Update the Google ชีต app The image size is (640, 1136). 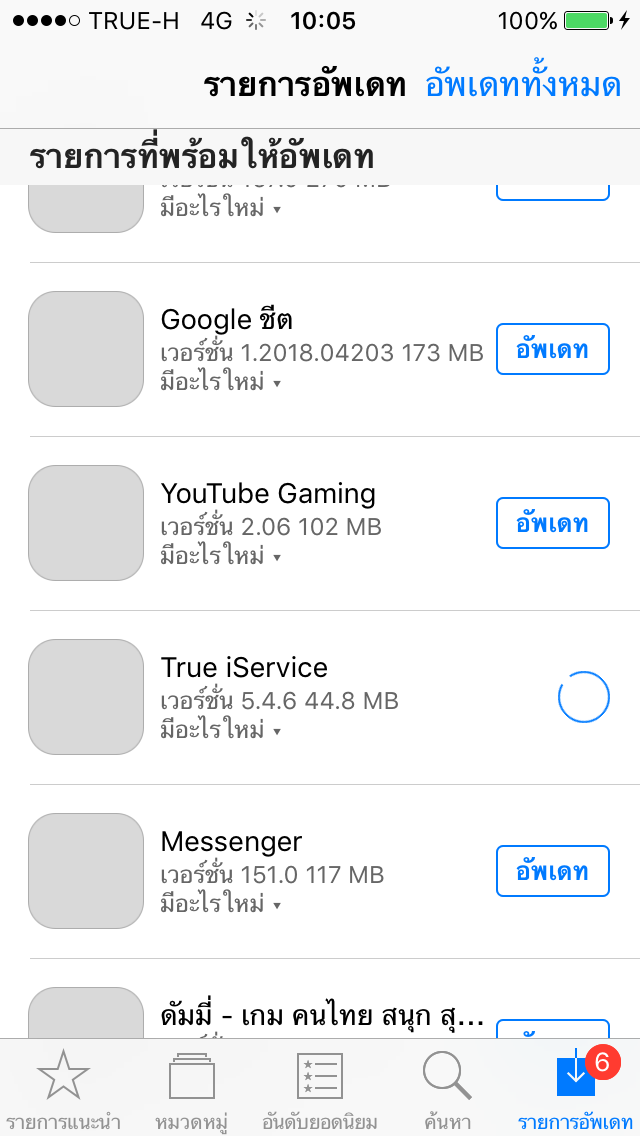click(x=552, y=349)
